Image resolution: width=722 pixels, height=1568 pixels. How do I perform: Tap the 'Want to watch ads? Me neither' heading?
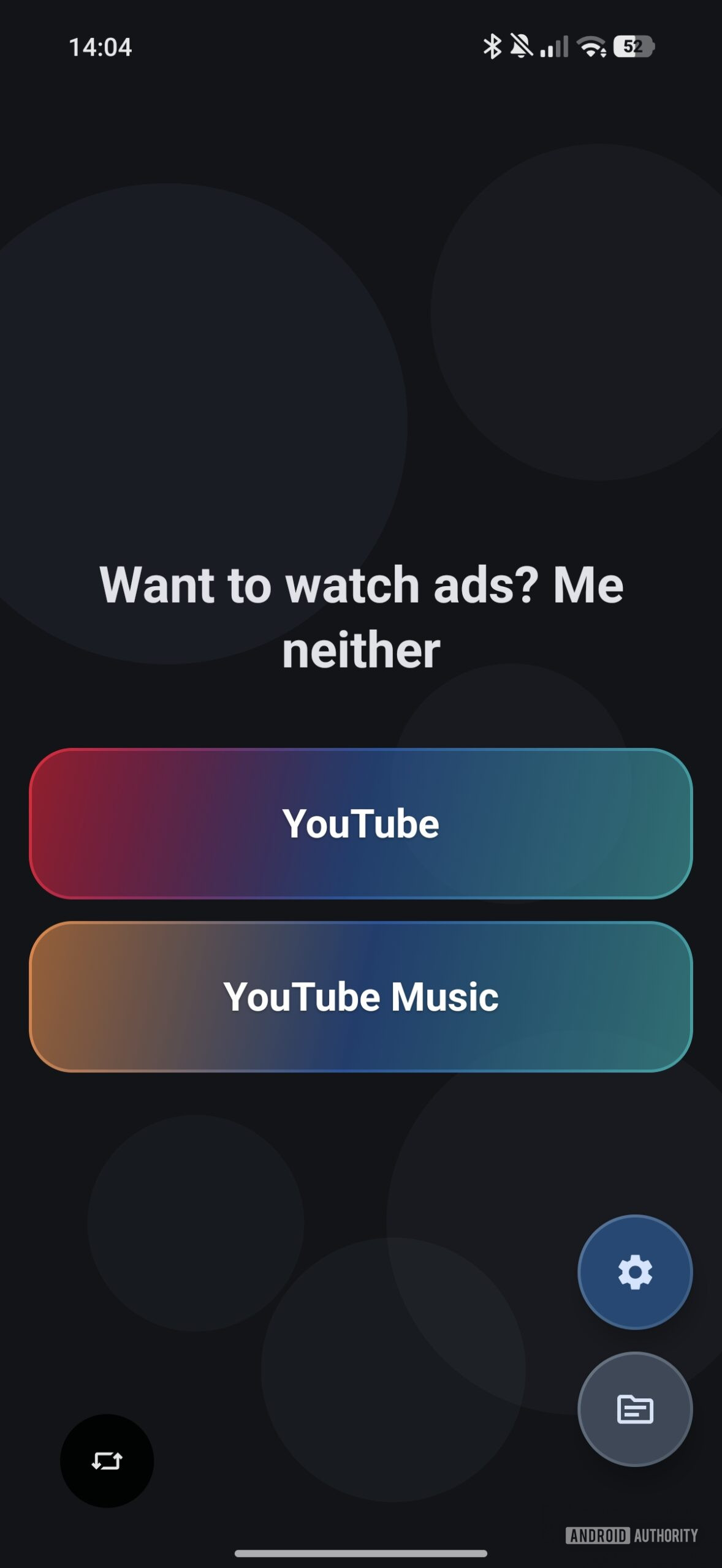click(361, 616)
